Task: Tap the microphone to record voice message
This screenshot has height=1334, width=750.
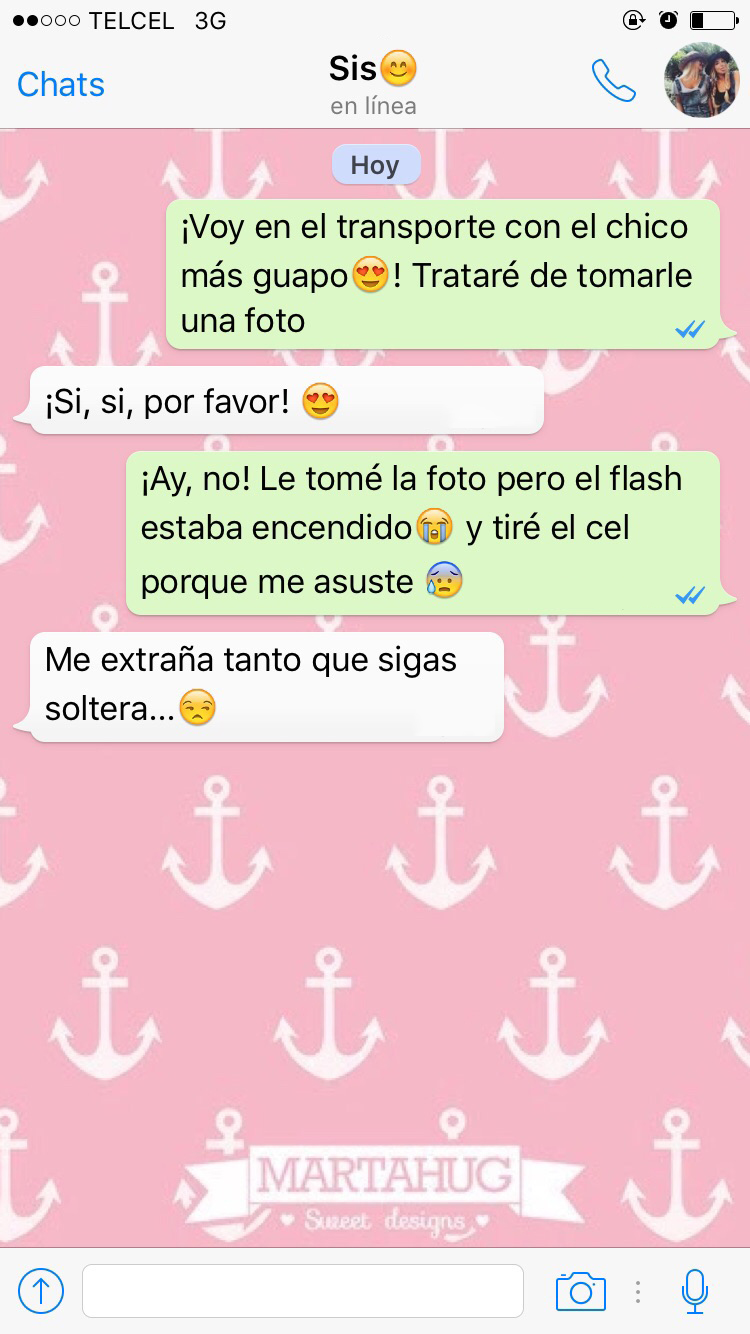Action: 695,1291
